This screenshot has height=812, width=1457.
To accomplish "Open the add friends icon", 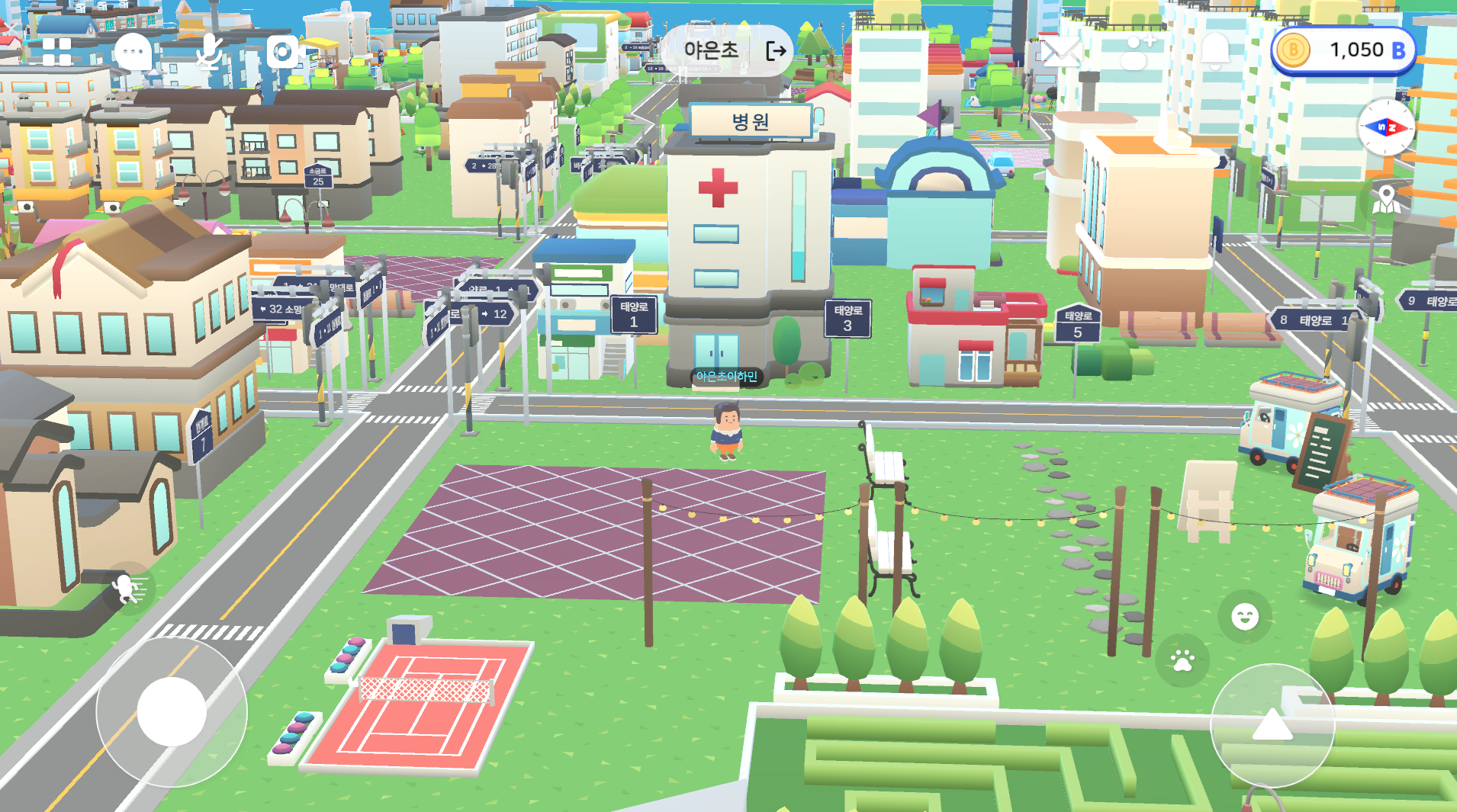I will click(x=1137, y=51).
